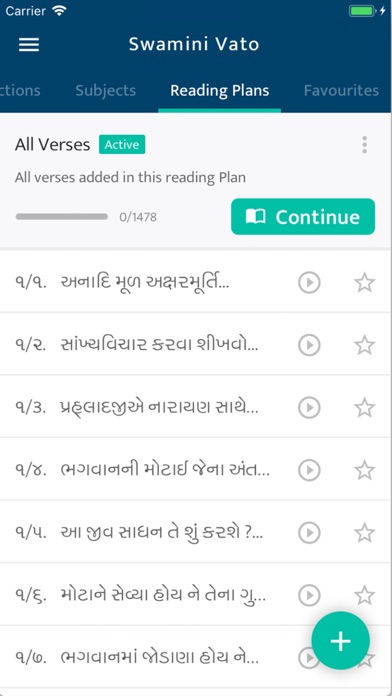The width and height of the screenshot is (392, 696).
Task: Play audio for verse ૧/૨
Action: pyautogui.click(x=309, y=345)
